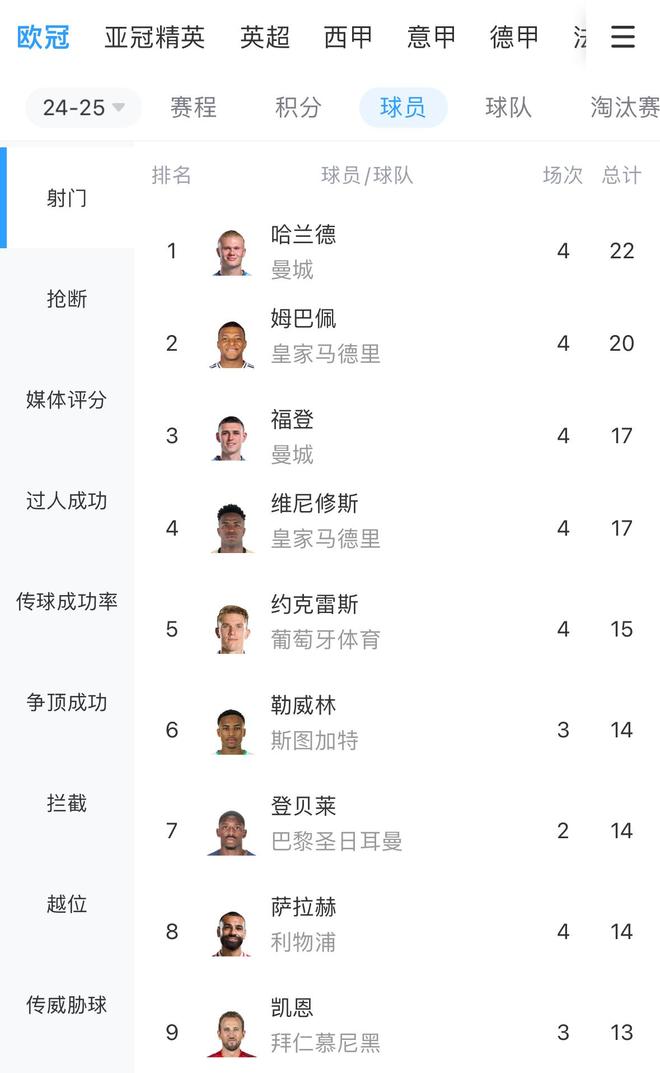Select the 争顶成功 stat category

(67, 703)
